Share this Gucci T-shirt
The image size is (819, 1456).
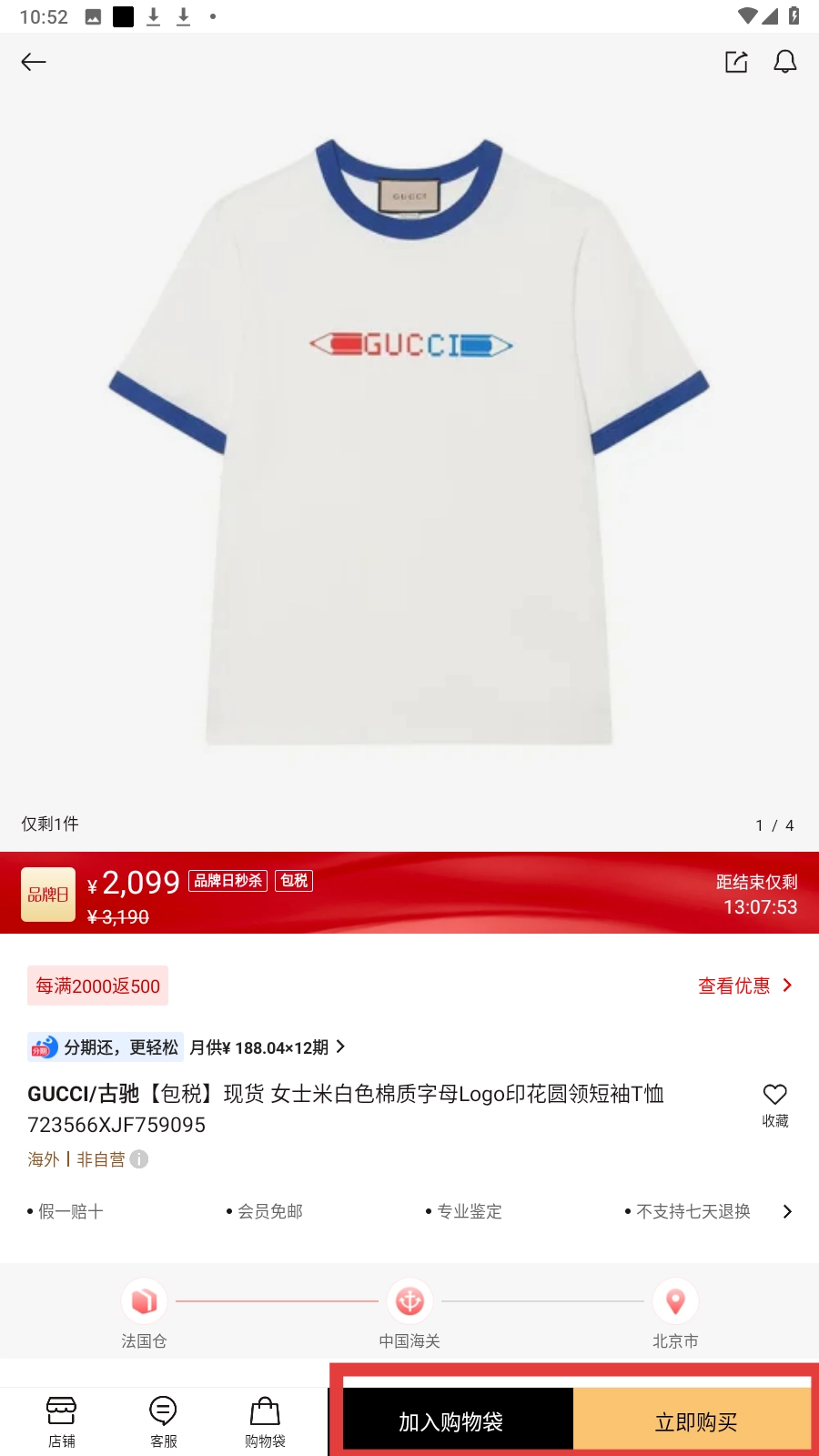[x=735, y=62]
